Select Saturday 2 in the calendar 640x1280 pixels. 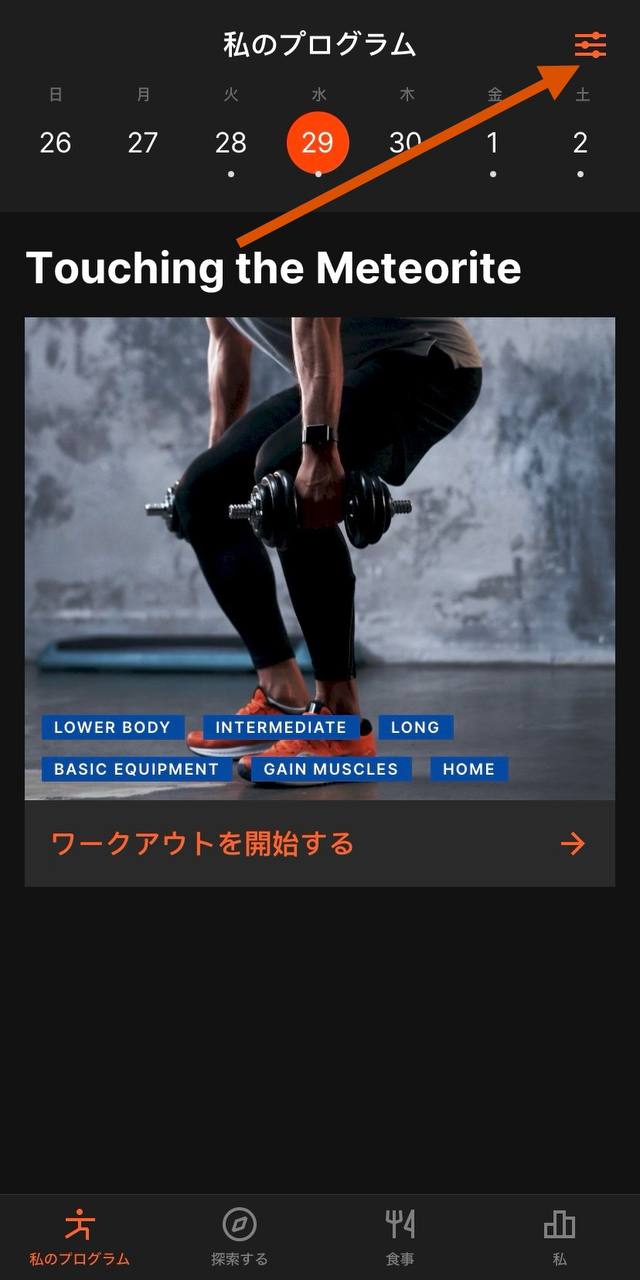[580, 143]
